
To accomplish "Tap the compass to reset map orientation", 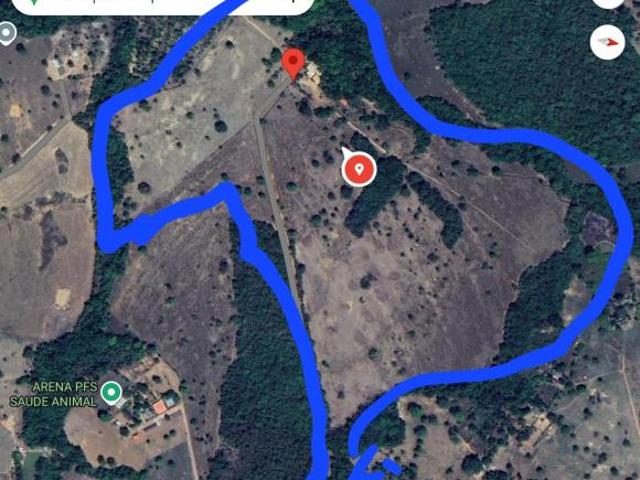I will click(x=608, y=43).
